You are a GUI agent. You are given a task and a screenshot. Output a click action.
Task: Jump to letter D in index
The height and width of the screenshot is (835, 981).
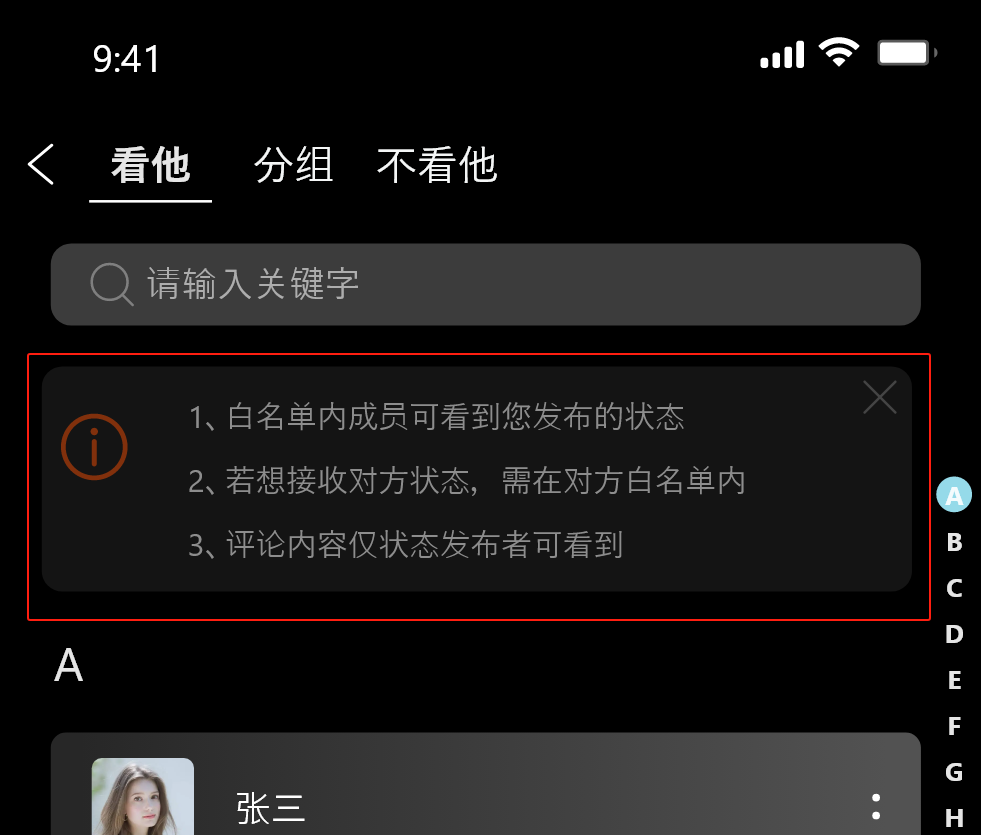click(x=954, y=634)
